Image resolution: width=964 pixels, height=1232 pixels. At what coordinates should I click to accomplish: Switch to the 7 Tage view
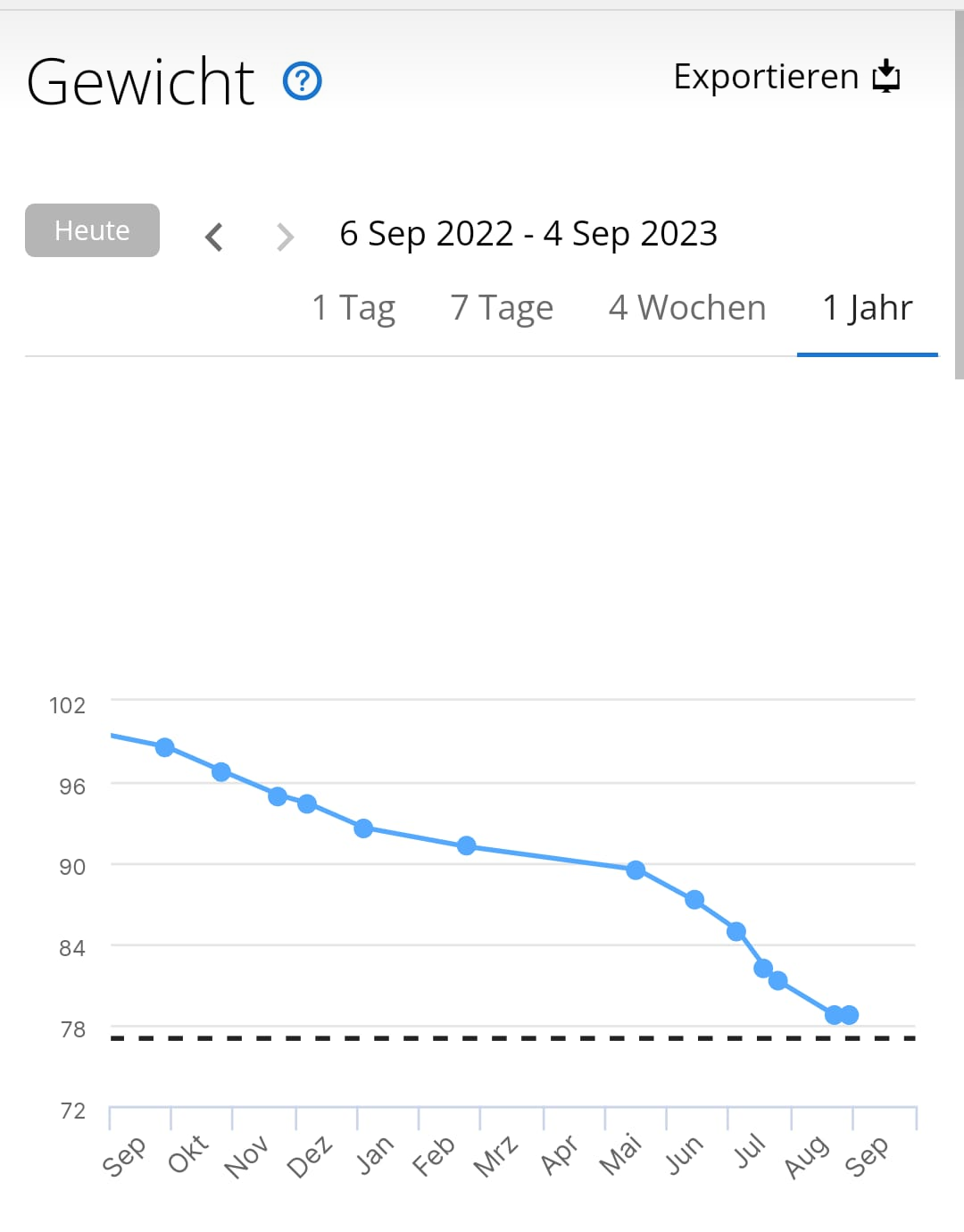point(502,308)
